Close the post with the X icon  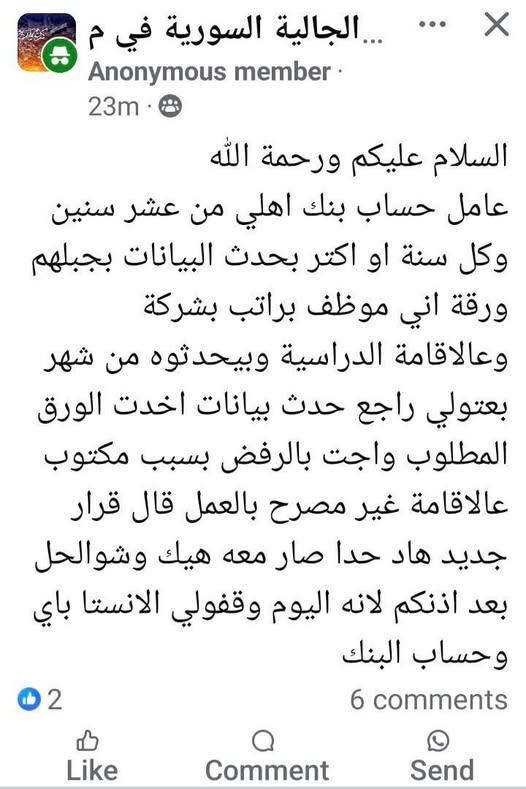pyautogui.click(x=497, y=25)
